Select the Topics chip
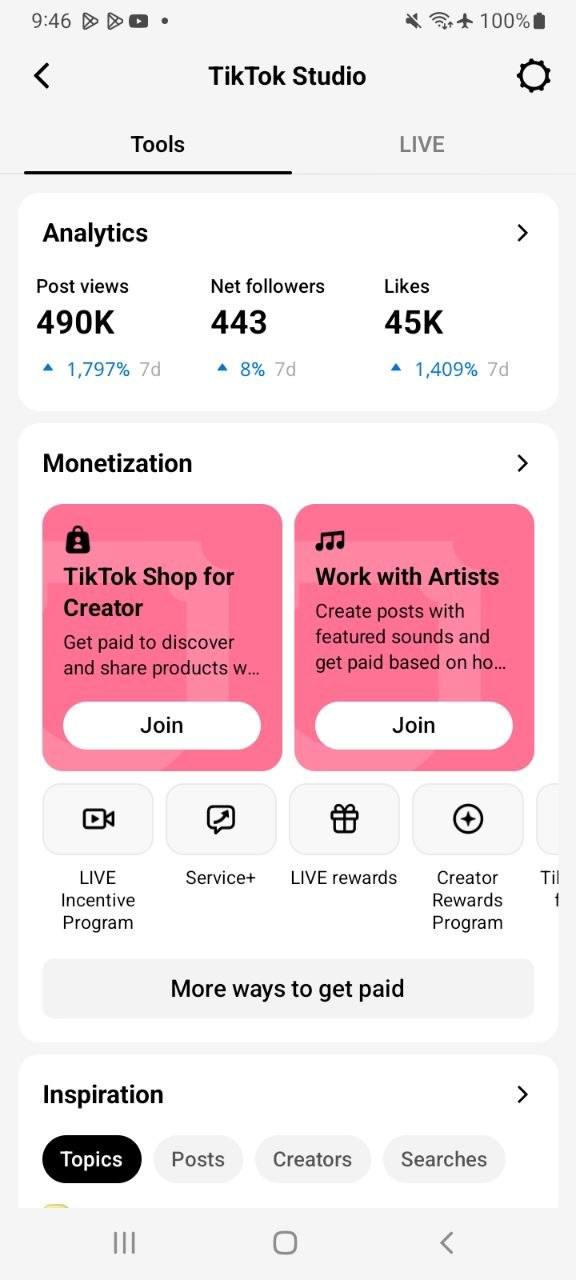The image size is (576, 1280). coord(92,1159)
